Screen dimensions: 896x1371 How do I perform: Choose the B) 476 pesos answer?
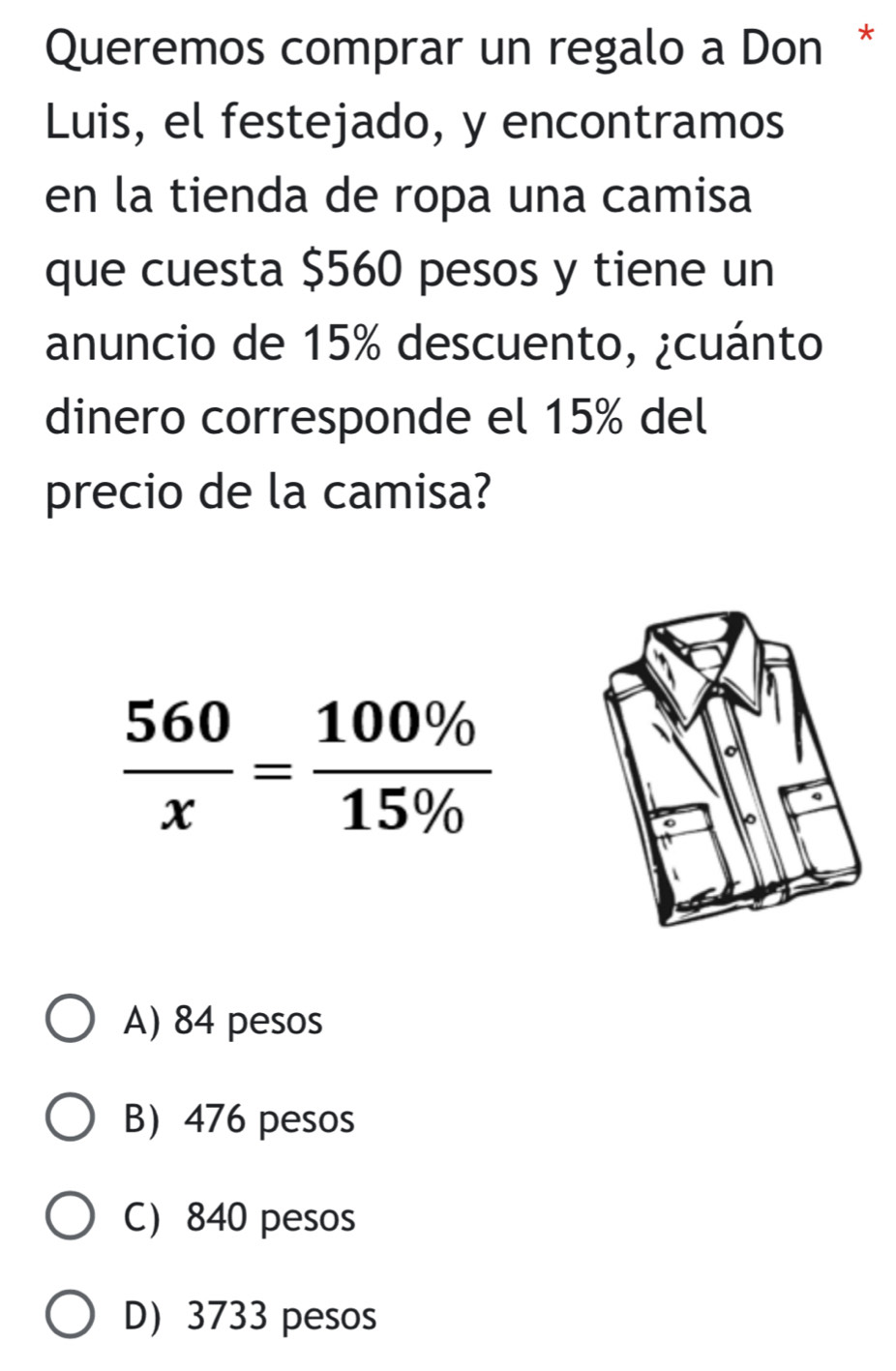[72, 1118]
